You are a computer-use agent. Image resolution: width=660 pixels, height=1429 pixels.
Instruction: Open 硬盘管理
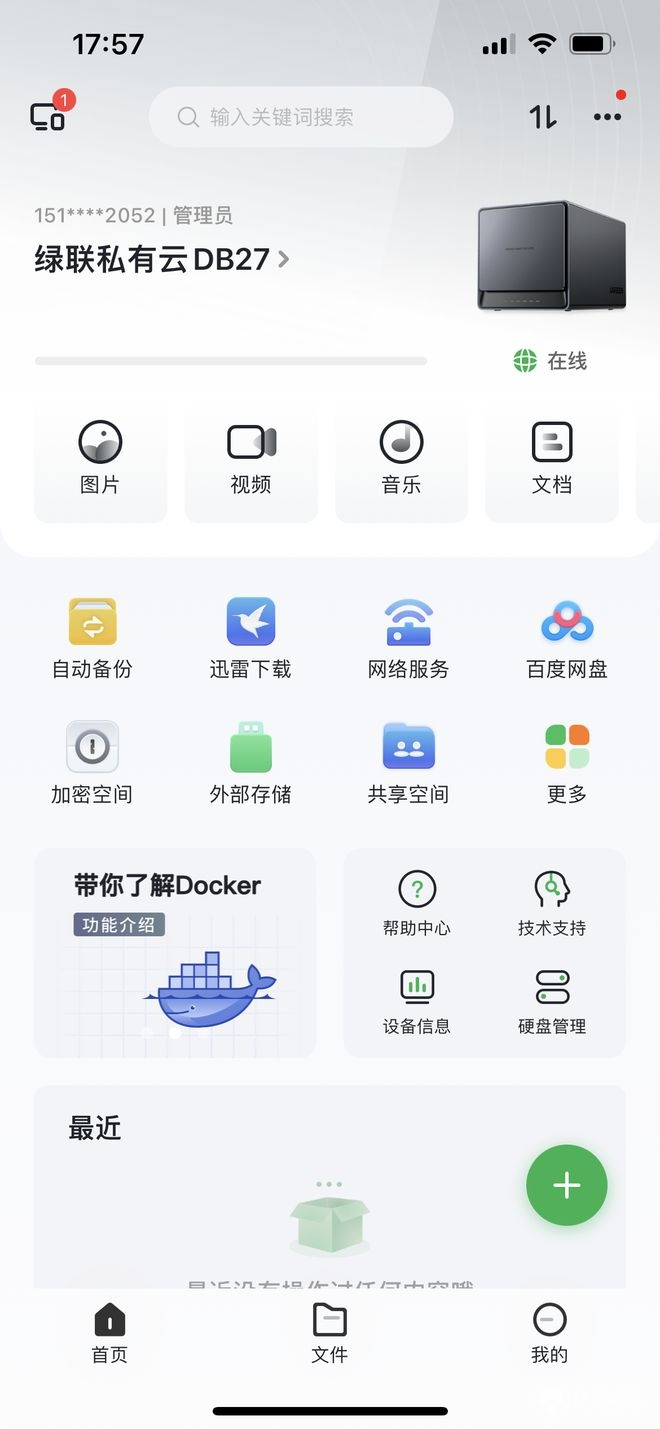(552, 1002)
